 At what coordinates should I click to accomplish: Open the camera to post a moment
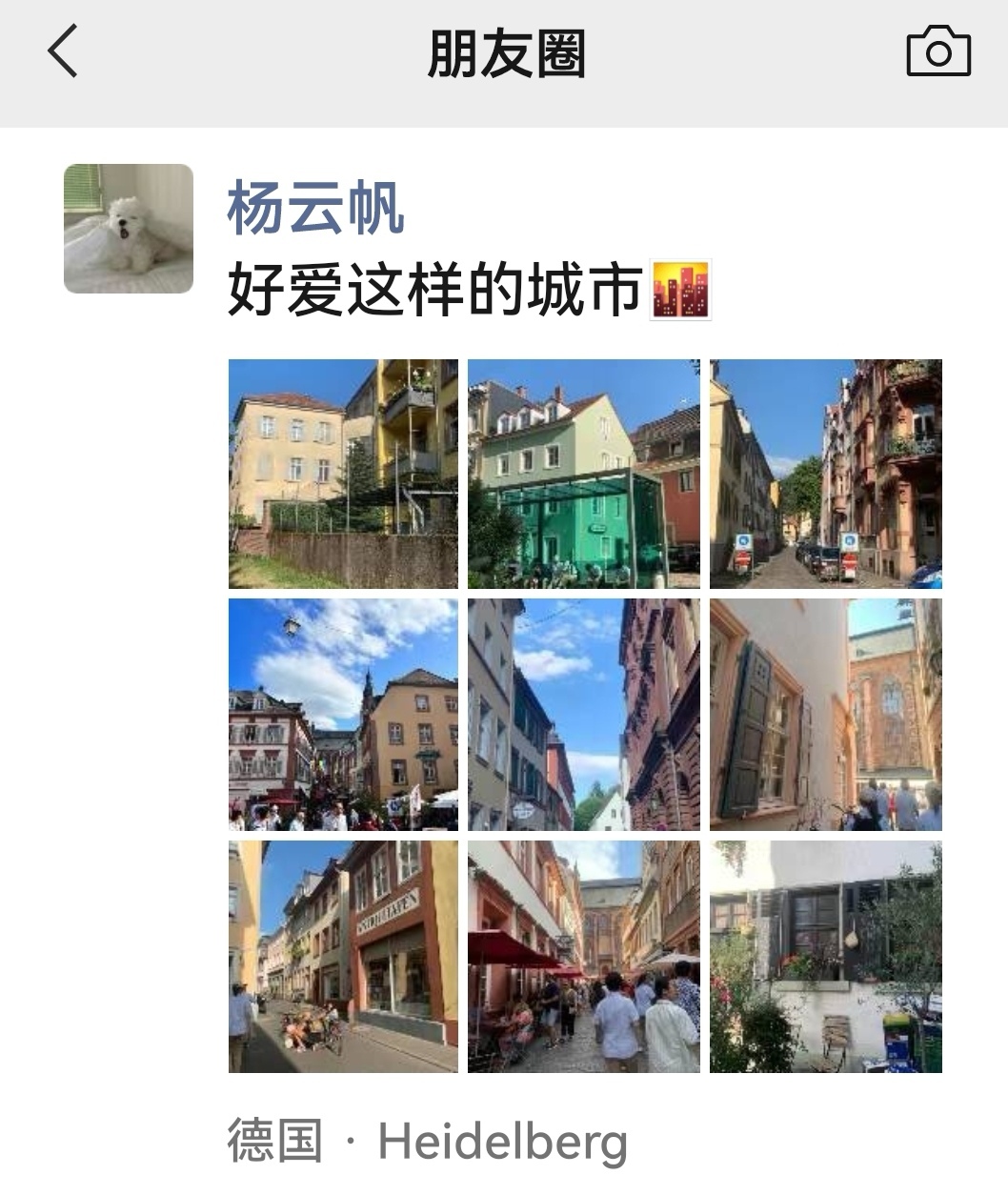point(937,52)
